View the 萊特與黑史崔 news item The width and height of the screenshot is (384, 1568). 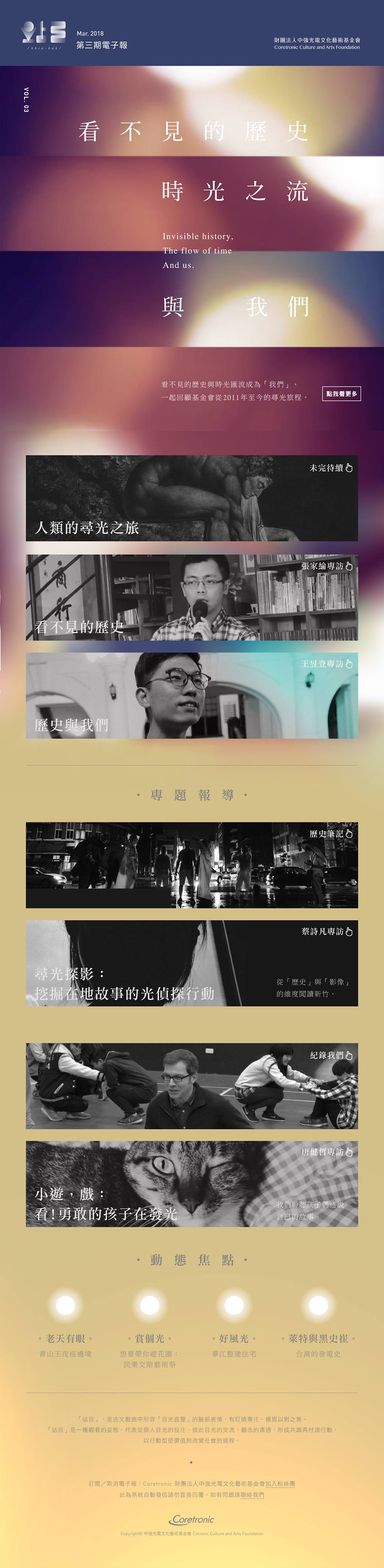click(318, 1339)
